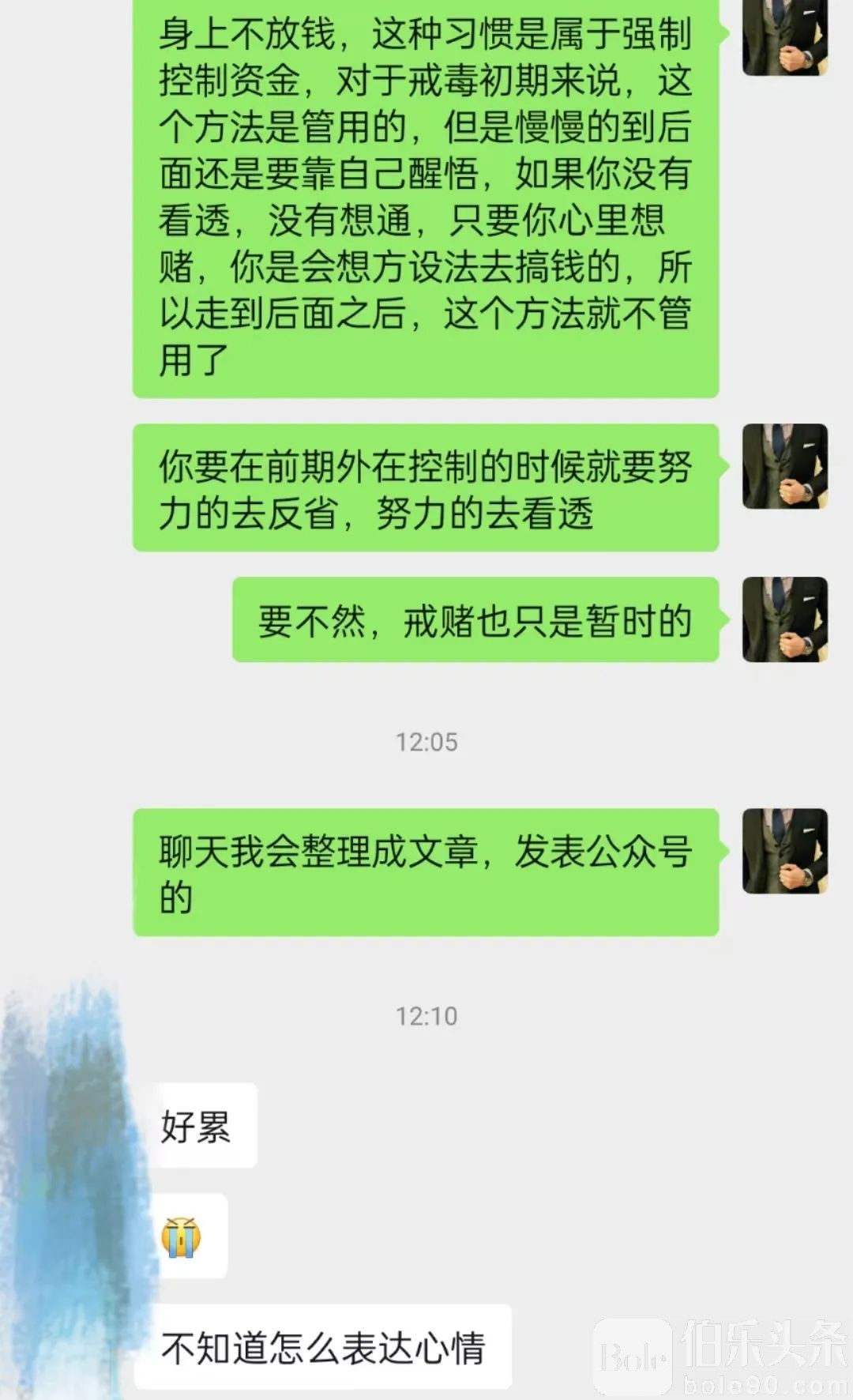Open profile avatar beside 要不然，戒赌也只是暂时的
Image resolution: width=853 pixels, height=1400 pixels.
pyautogui.click(x=784, y=619)
